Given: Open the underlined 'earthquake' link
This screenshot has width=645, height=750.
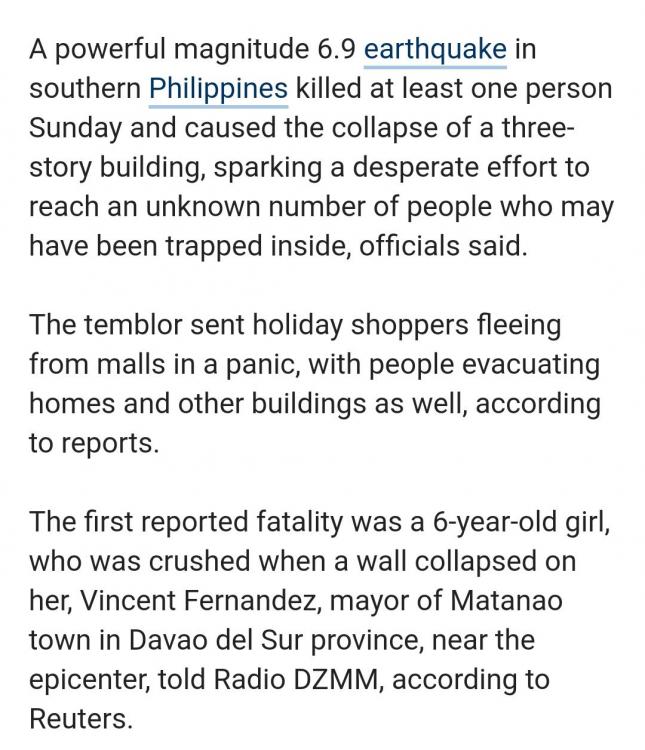Looking at the screenshot, I should click(435, 48).
